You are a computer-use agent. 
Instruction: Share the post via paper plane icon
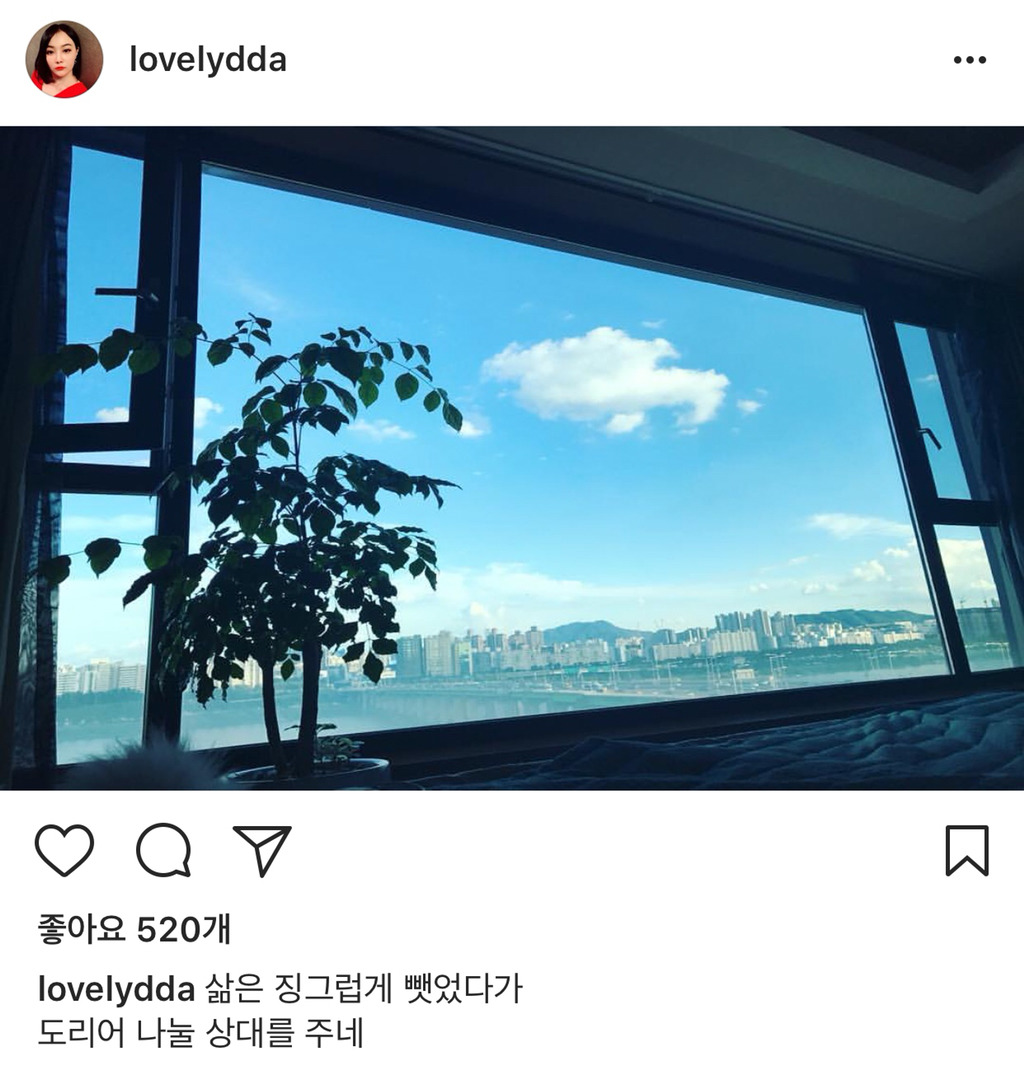[x=262, y=851]
